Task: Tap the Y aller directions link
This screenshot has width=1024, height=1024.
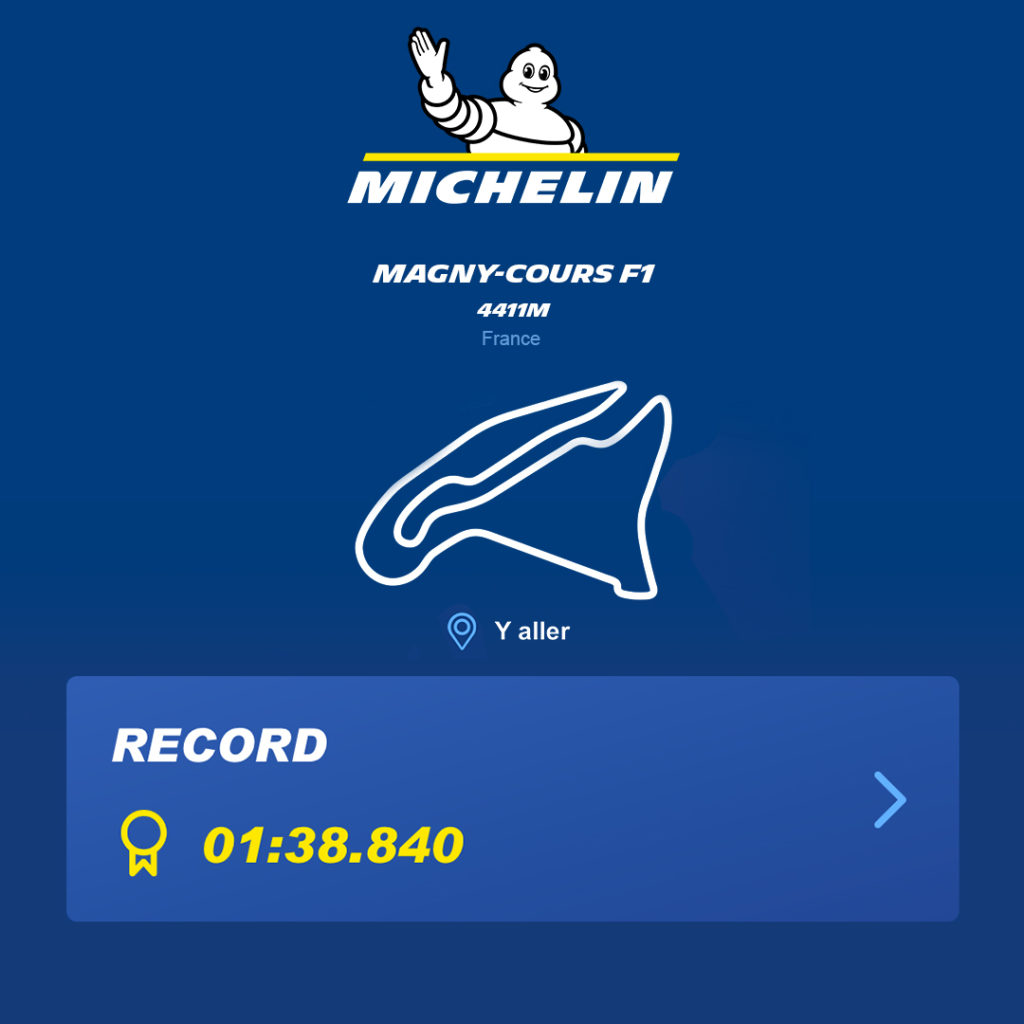Action: (x=510, y=631)
